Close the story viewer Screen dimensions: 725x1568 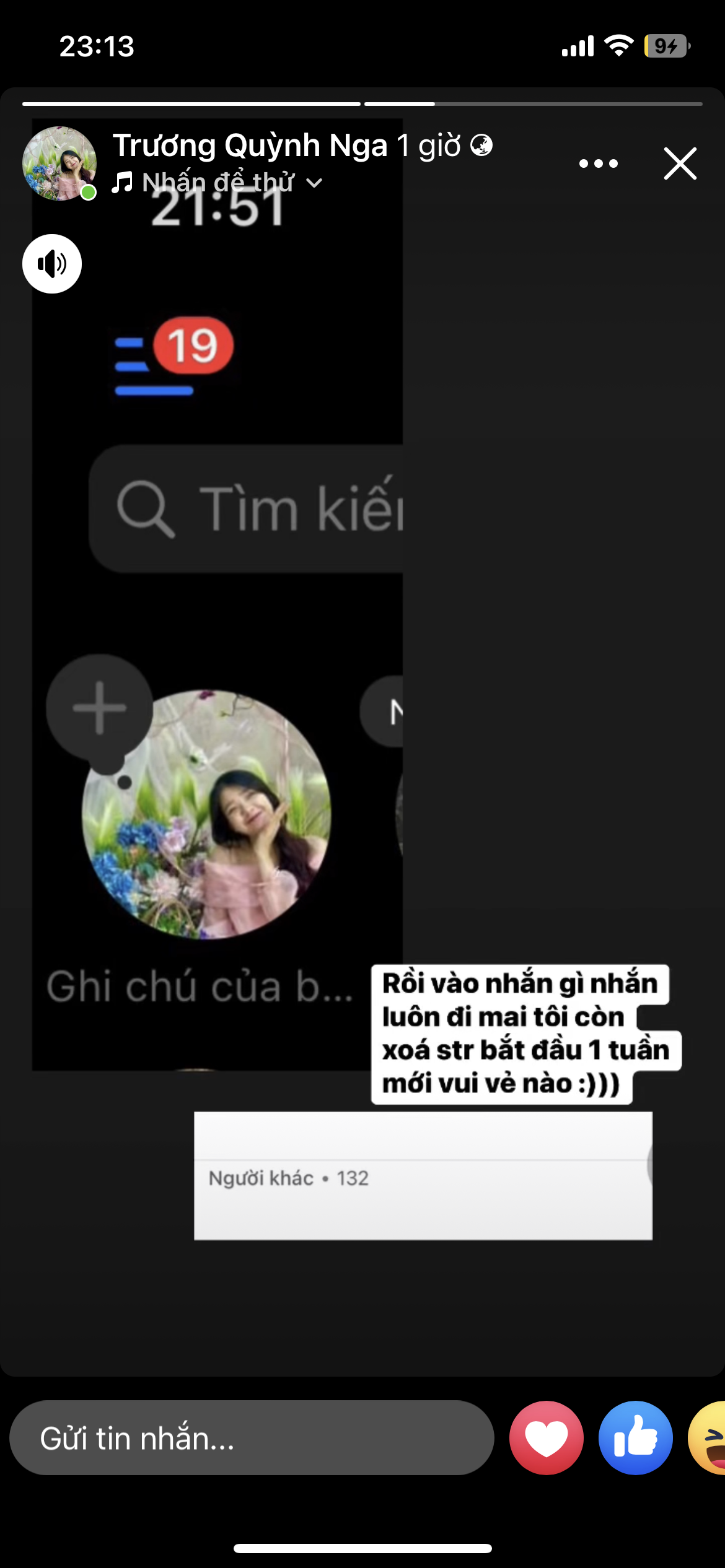coord(680,163)
